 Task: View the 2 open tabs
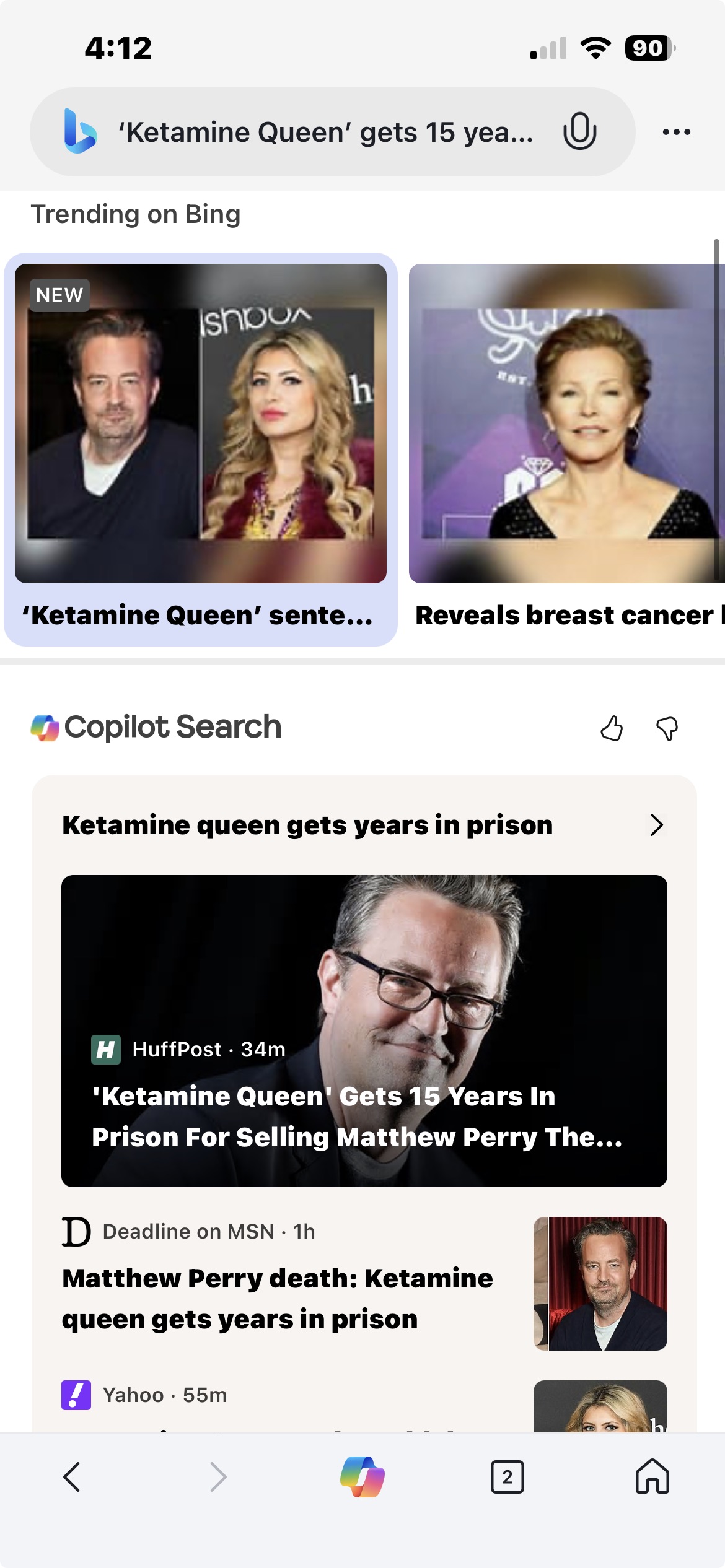click(x=507, y=1476)
